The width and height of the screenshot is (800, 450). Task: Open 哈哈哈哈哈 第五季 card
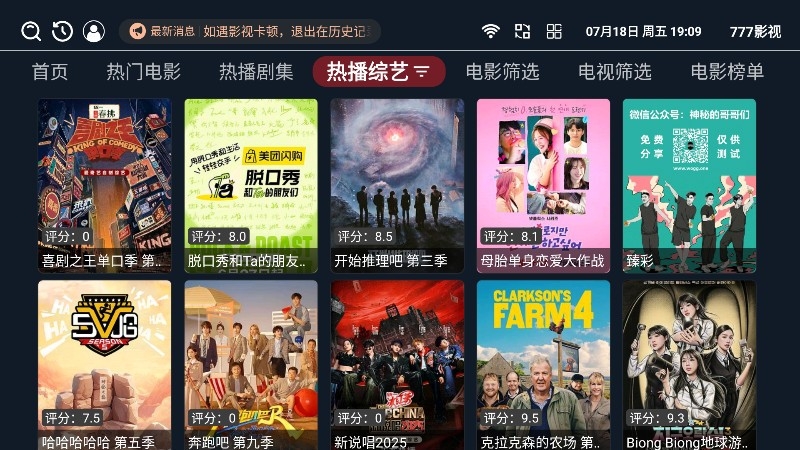(x=105, y=365)
